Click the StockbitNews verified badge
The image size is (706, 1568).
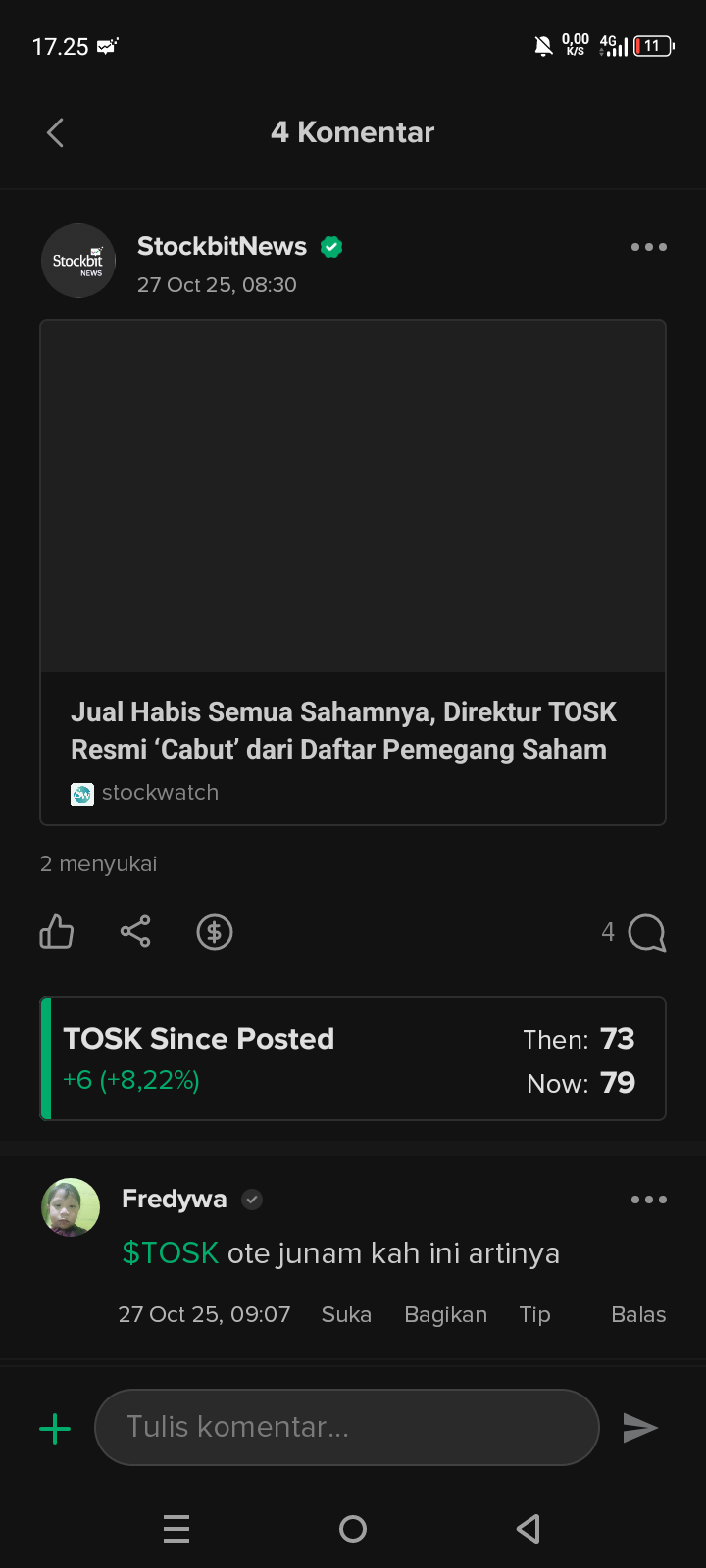coord(330,247)
